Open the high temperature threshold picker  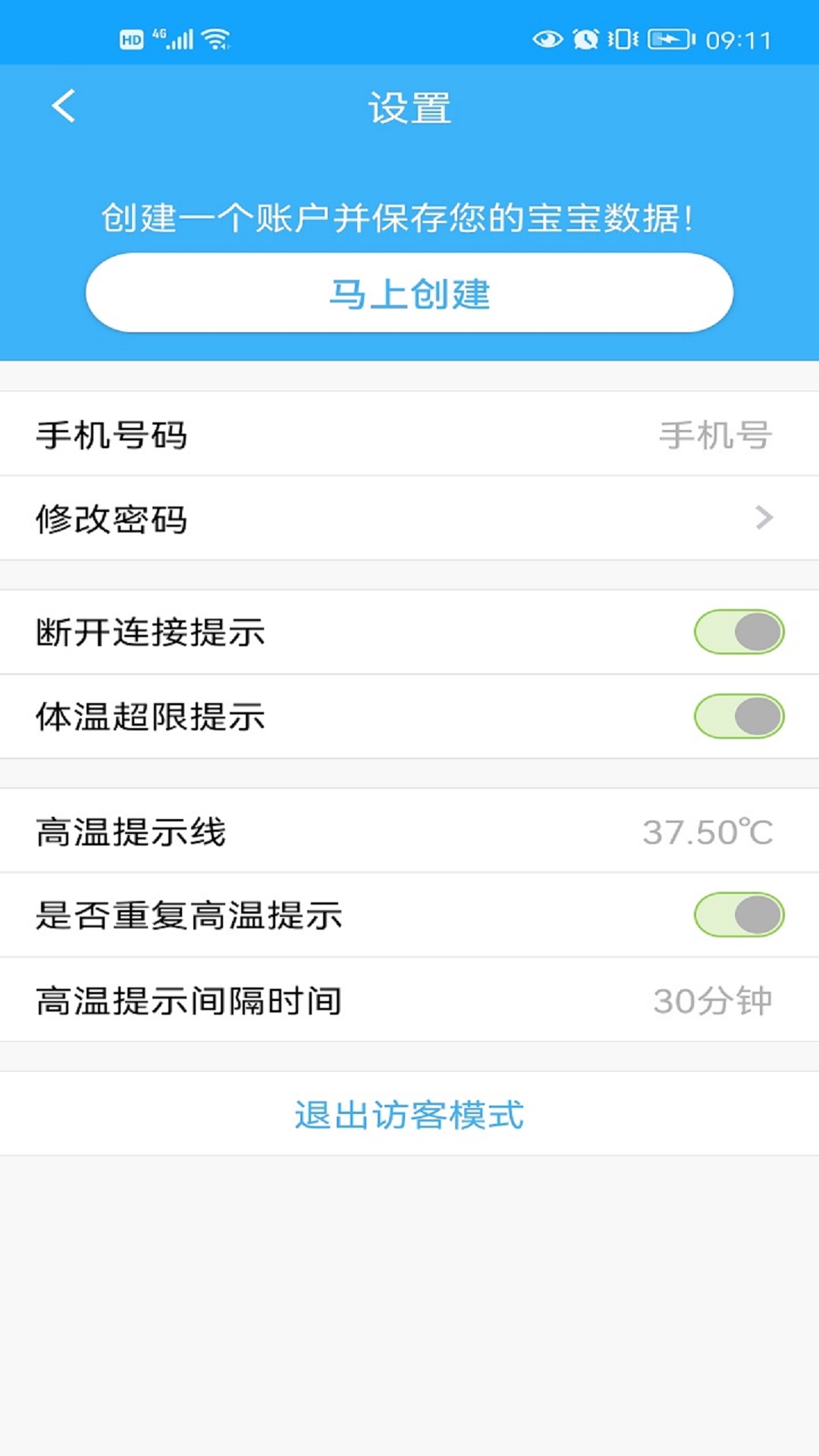(409, 830)
